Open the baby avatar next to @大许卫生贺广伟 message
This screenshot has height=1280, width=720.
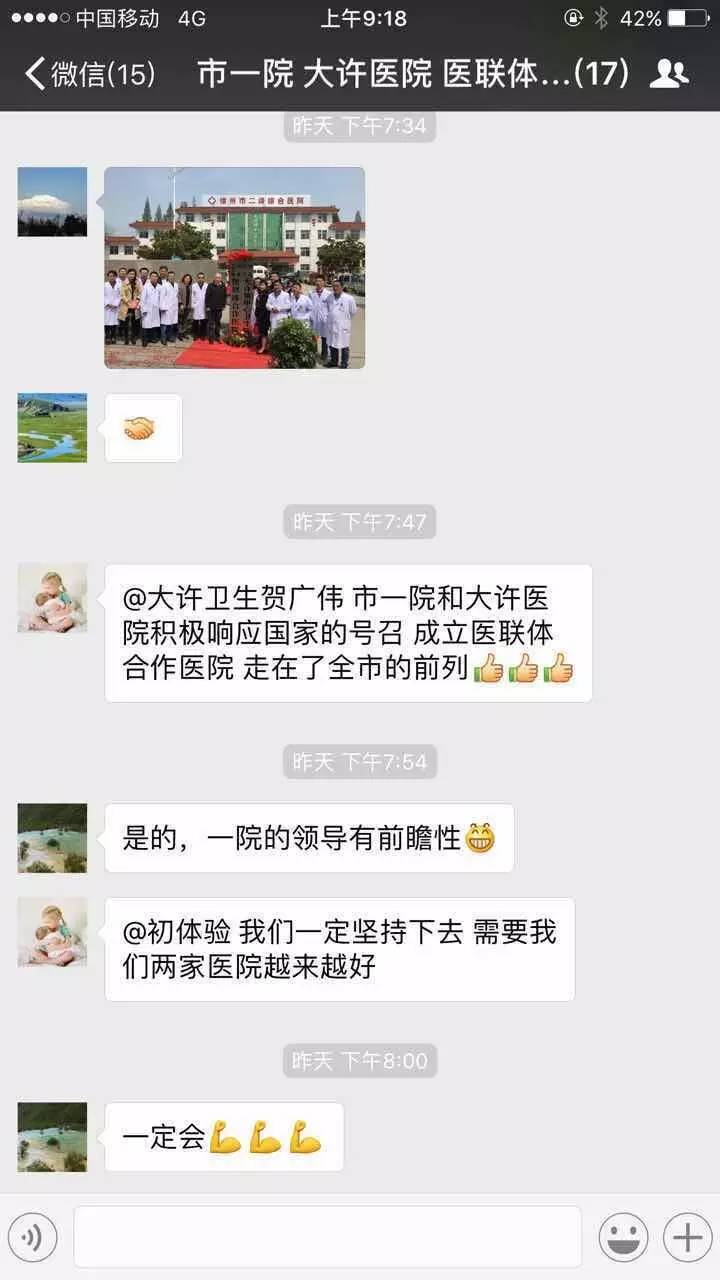tap(52, 598)
